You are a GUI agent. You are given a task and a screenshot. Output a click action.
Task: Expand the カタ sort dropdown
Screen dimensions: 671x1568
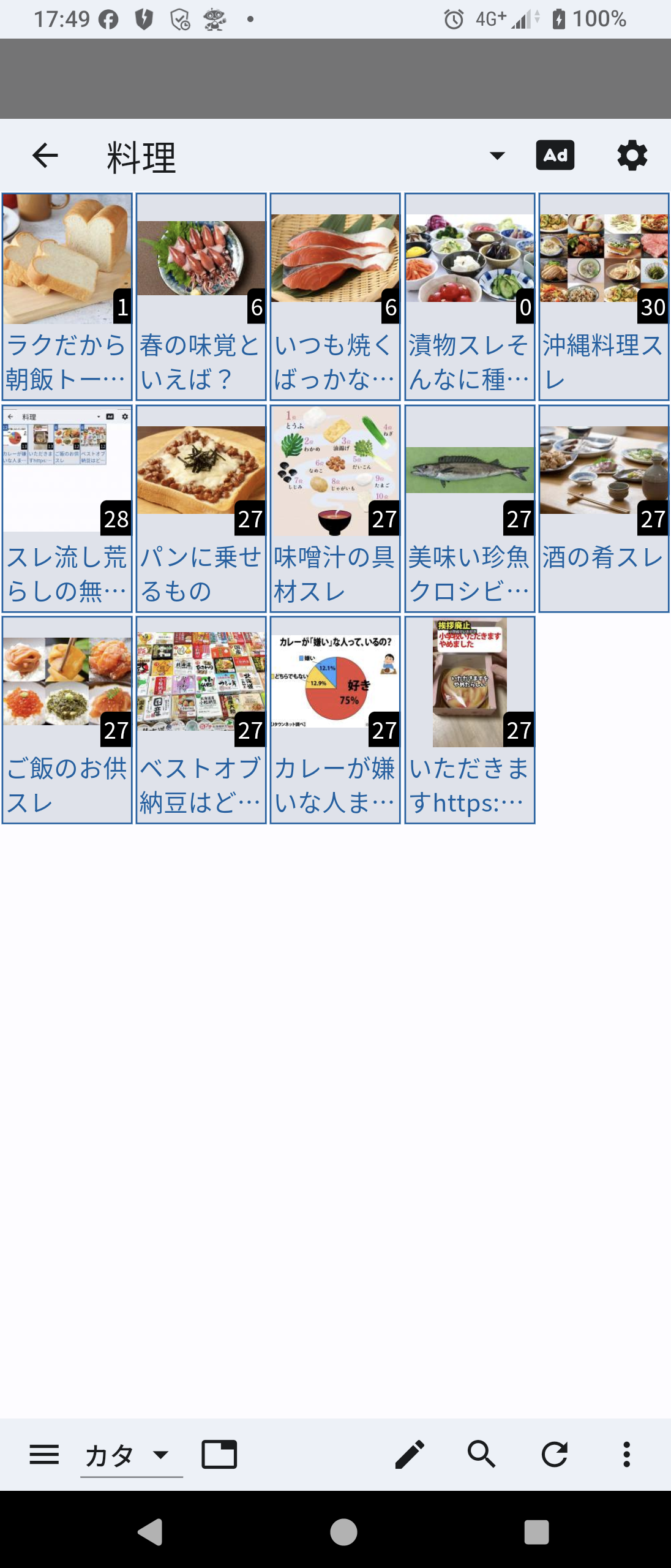[x=131, y=1455]
